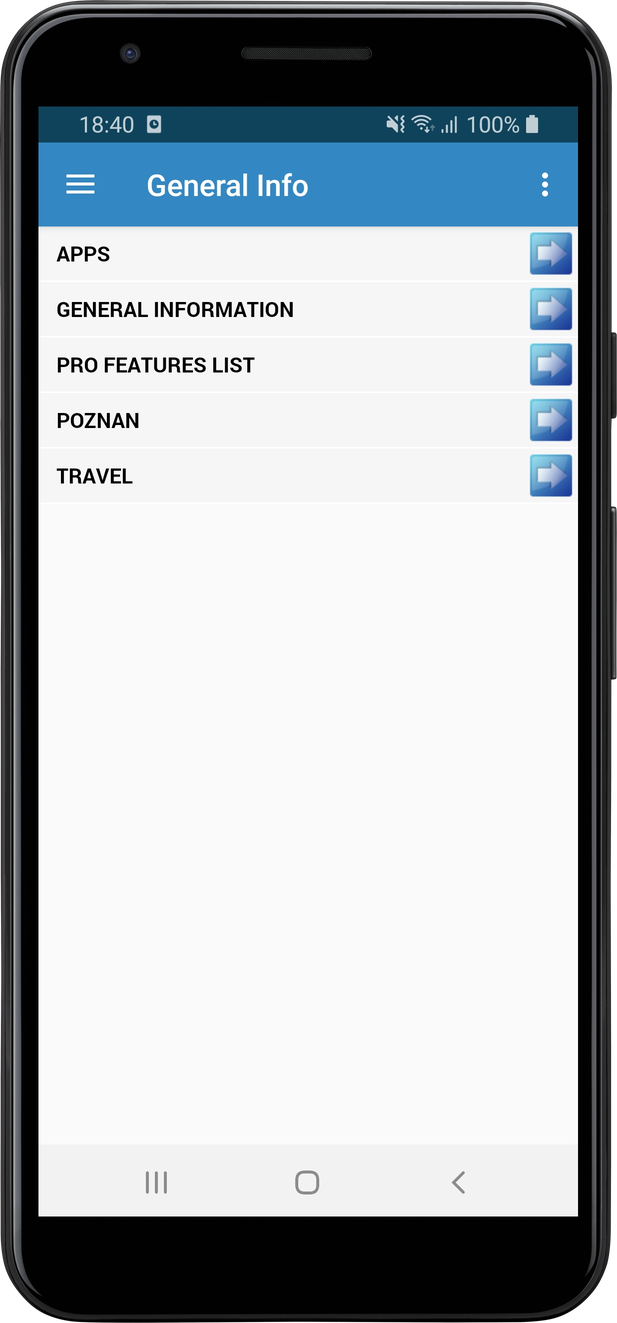Select the POZNAN row

[x=308, y=421]
